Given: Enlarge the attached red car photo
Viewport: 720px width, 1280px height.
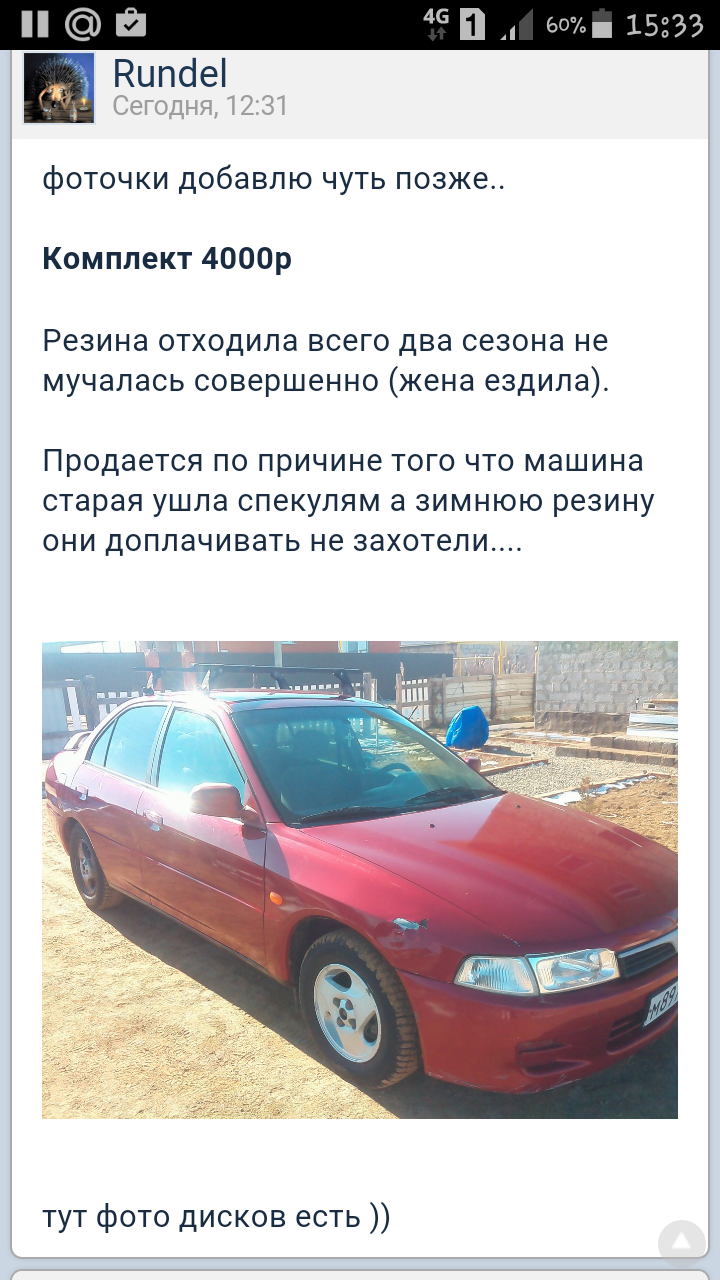Looking at the screenshot, I should [360, 880].
